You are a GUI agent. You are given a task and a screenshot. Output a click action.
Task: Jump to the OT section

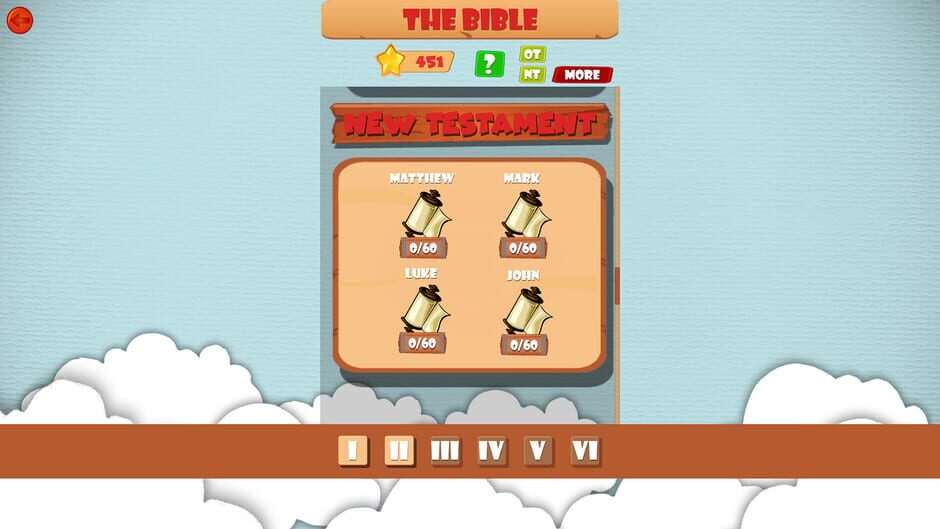pyautogui.click(x=532, y=54)
